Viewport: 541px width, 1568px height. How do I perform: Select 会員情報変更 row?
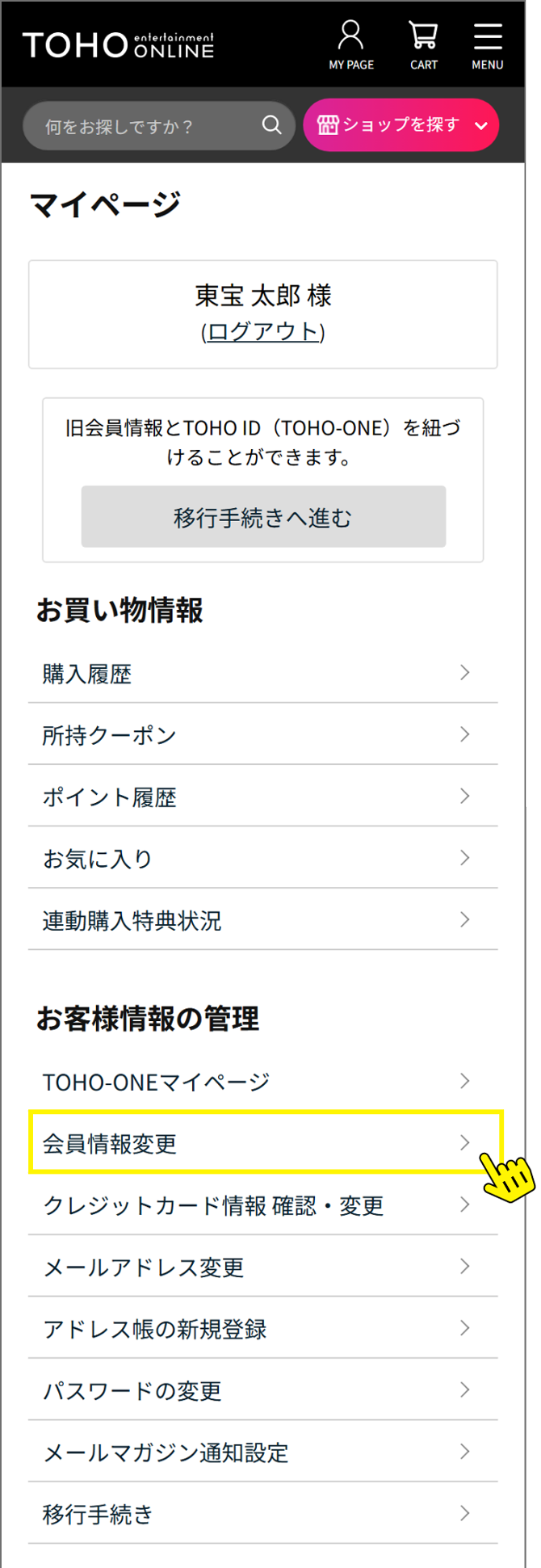[x=262, y=1143]
